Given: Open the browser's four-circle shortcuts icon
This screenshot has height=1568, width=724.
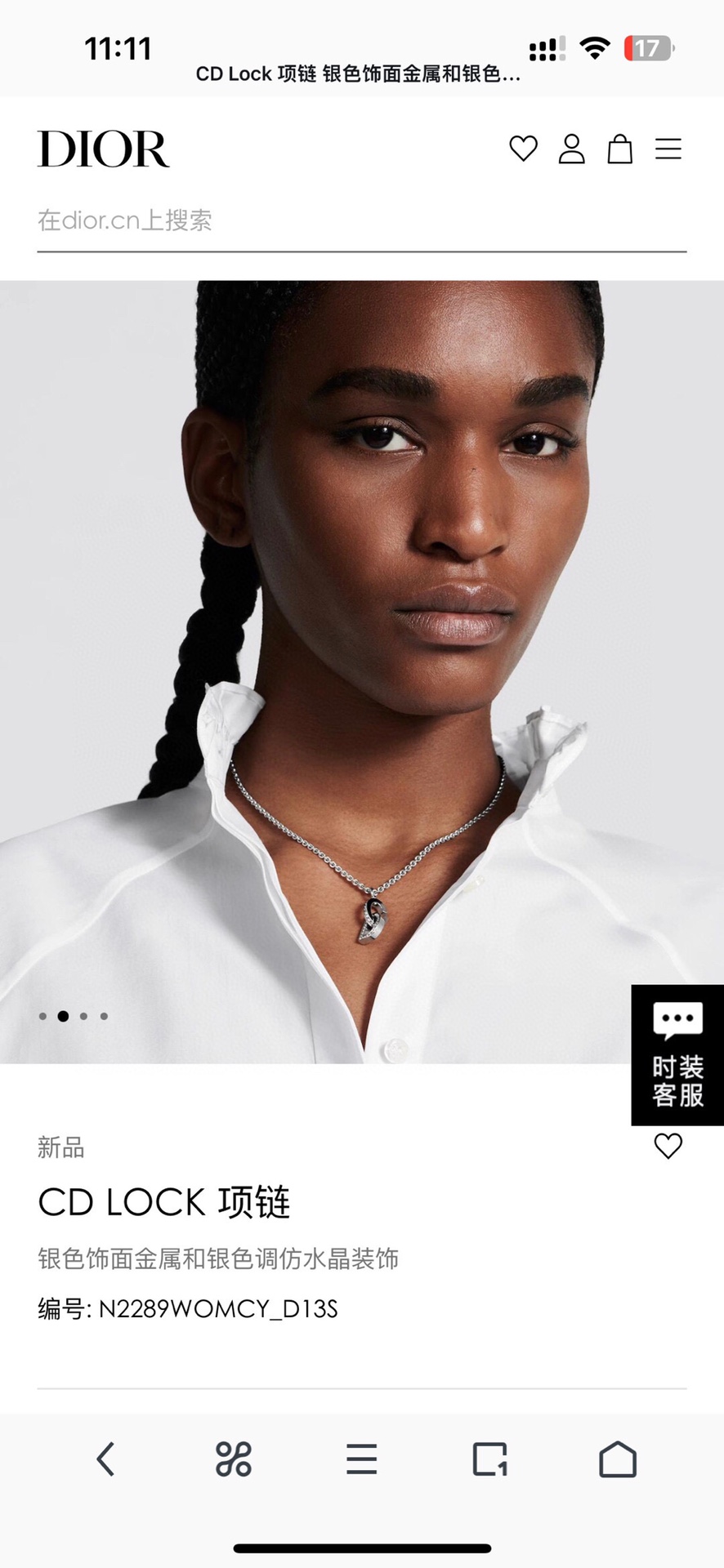Looking at the screenshot, I should coord(234,1459).
